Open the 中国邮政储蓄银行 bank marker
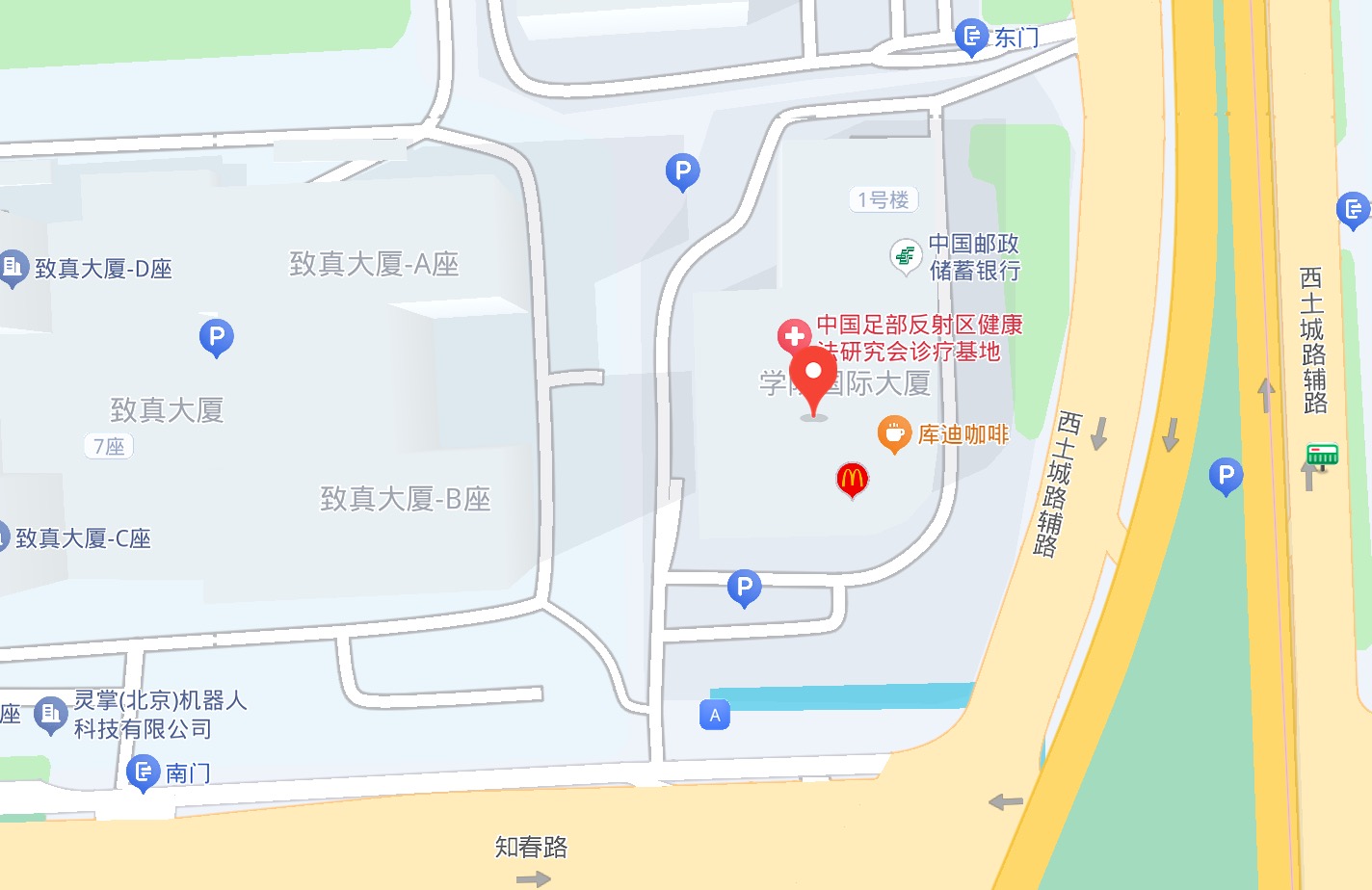This screenshot has width=1372, height=890. click(905, 256)
